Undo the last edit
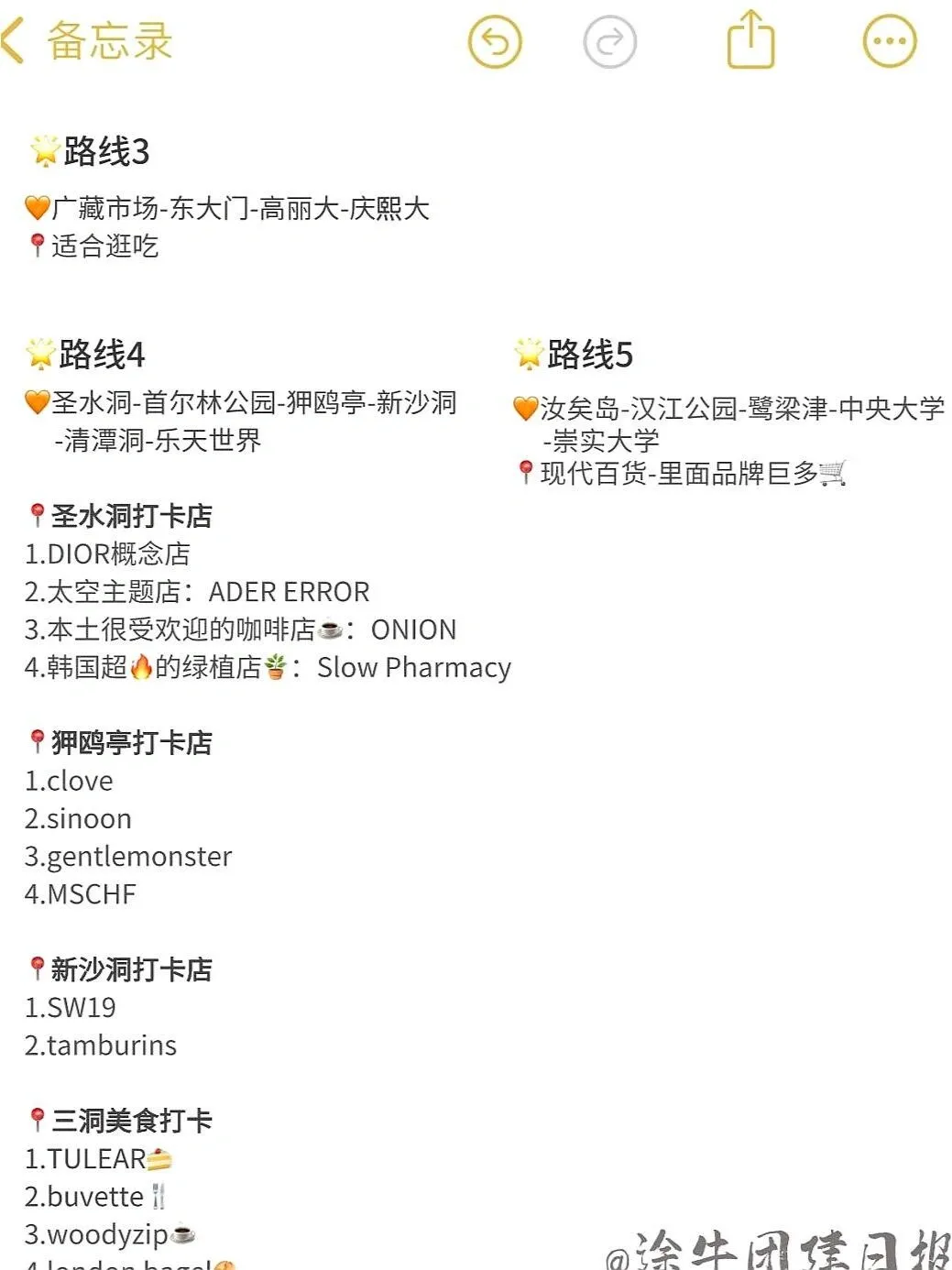Image resolution: width=952 pixels, height=1270 pixels. pyautogui.click(x=495, y=42)
